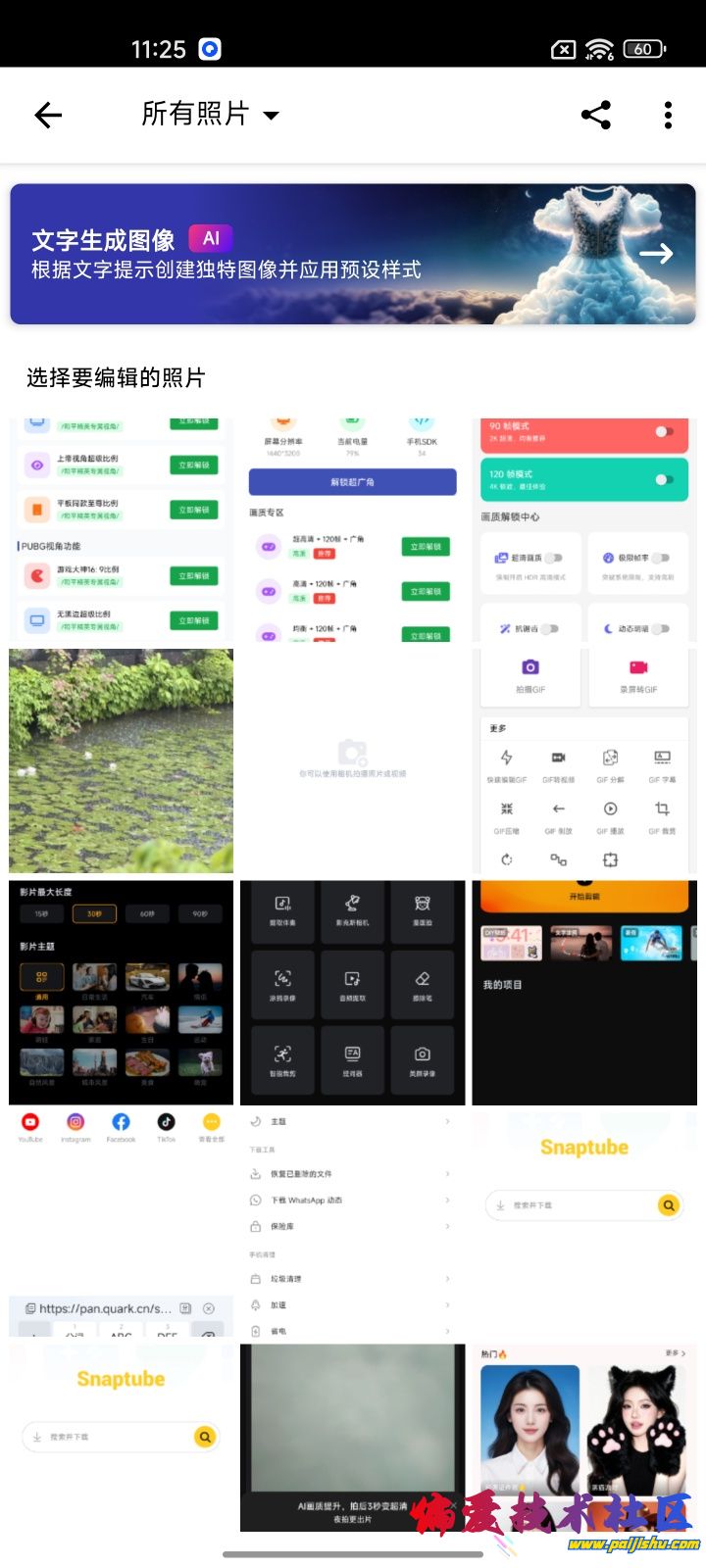Go back using the arrow
Viewport: 706px width, 1568px height.
coord(48,116)
